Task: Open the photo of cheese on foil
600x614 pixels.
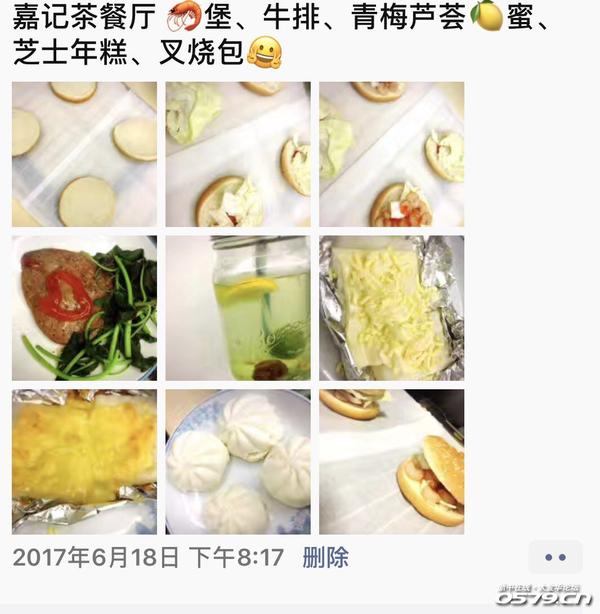Action: [391, 308]
